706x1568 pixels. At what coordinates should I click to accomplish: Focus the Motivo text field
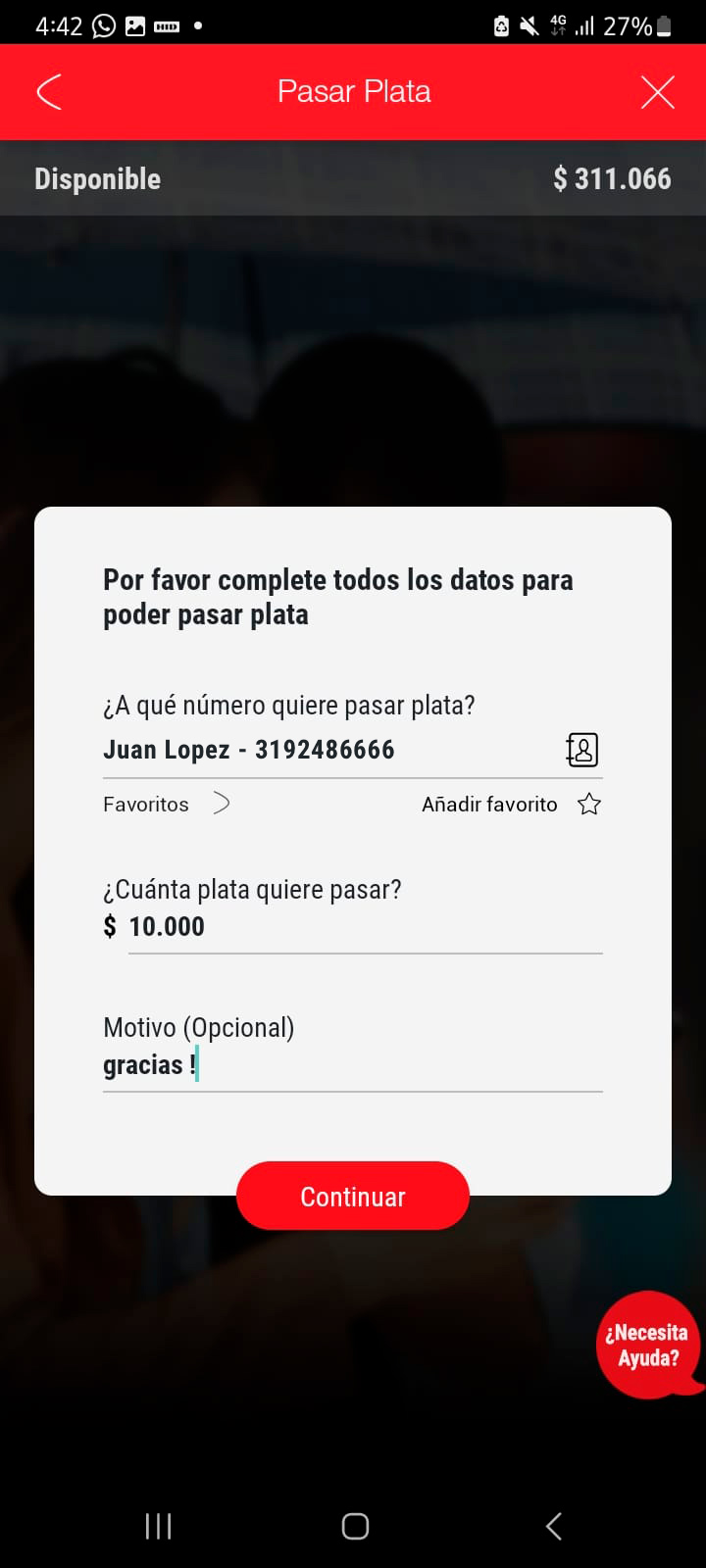351,1065
